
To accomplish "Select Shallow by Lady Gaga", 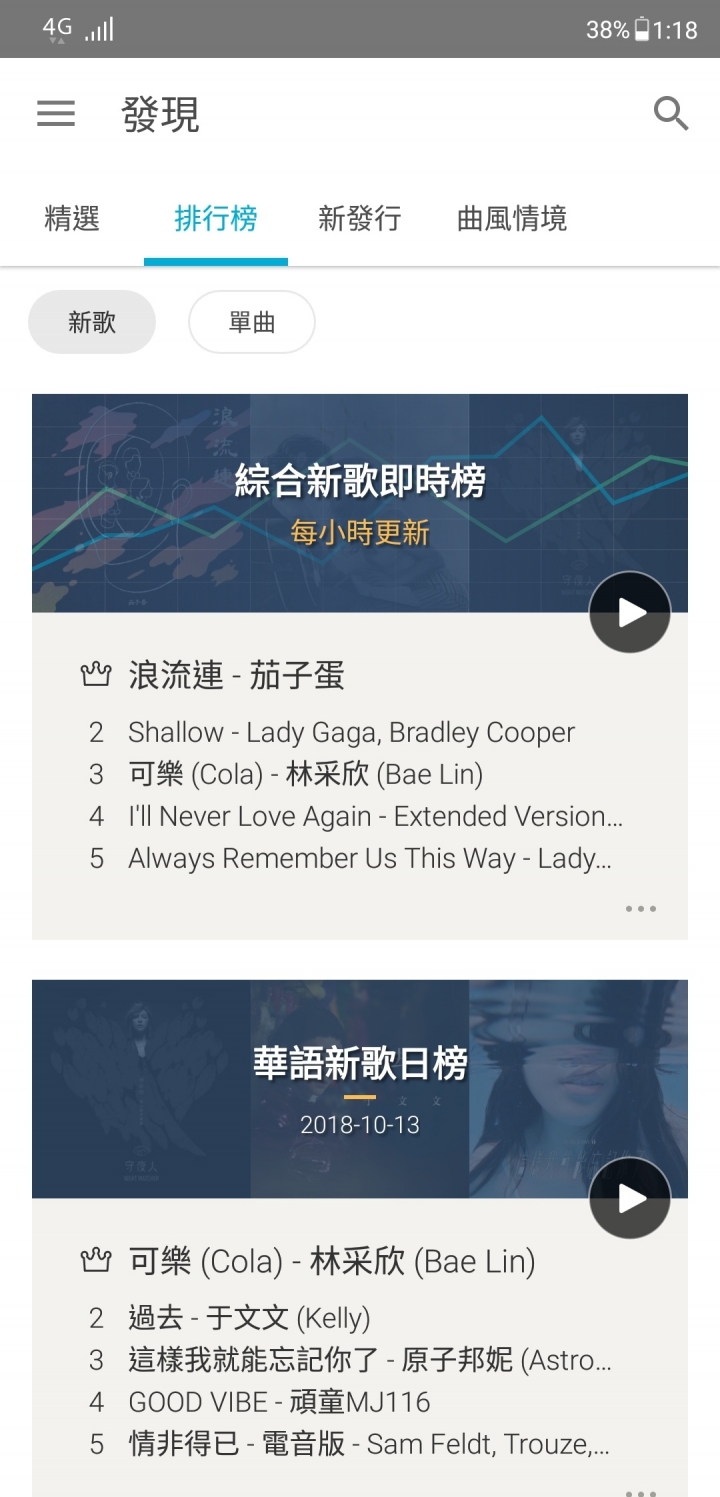I will point(351,732).
